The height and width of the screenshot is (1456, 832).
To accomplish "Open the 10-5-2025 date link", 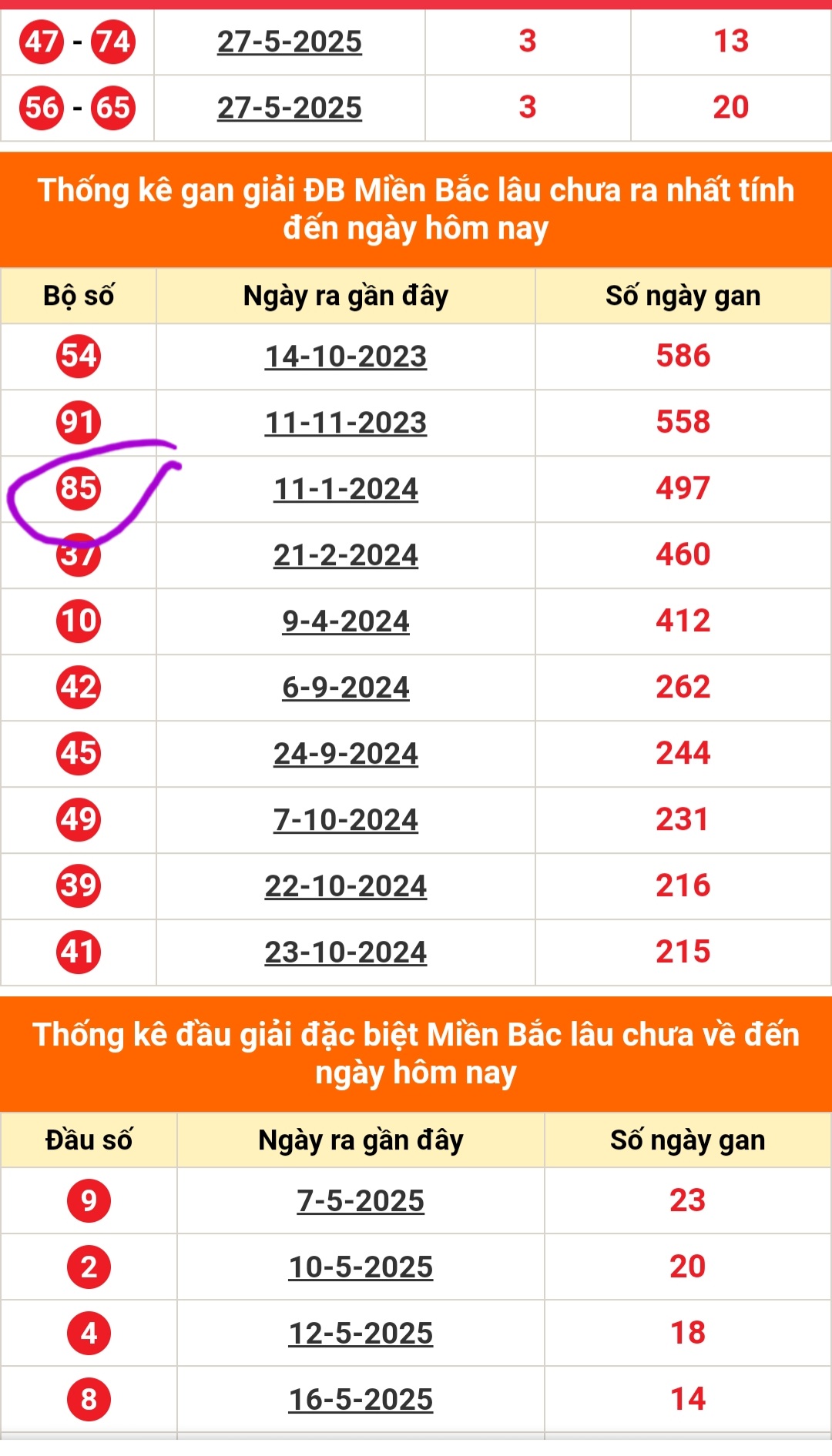I will pos(361,1267).
